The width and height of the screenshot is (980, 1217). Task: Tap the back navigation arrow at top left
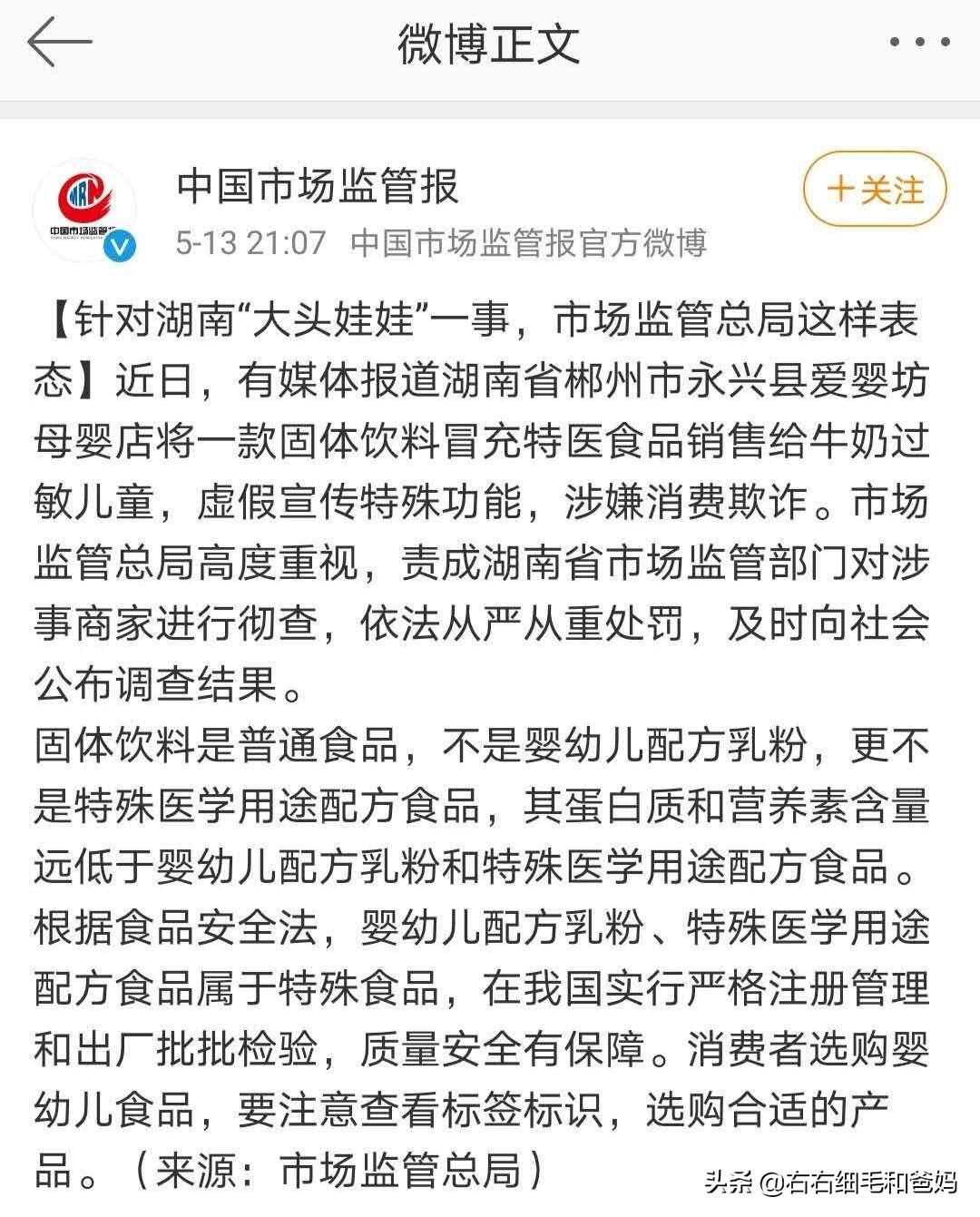tap(56, 41)
